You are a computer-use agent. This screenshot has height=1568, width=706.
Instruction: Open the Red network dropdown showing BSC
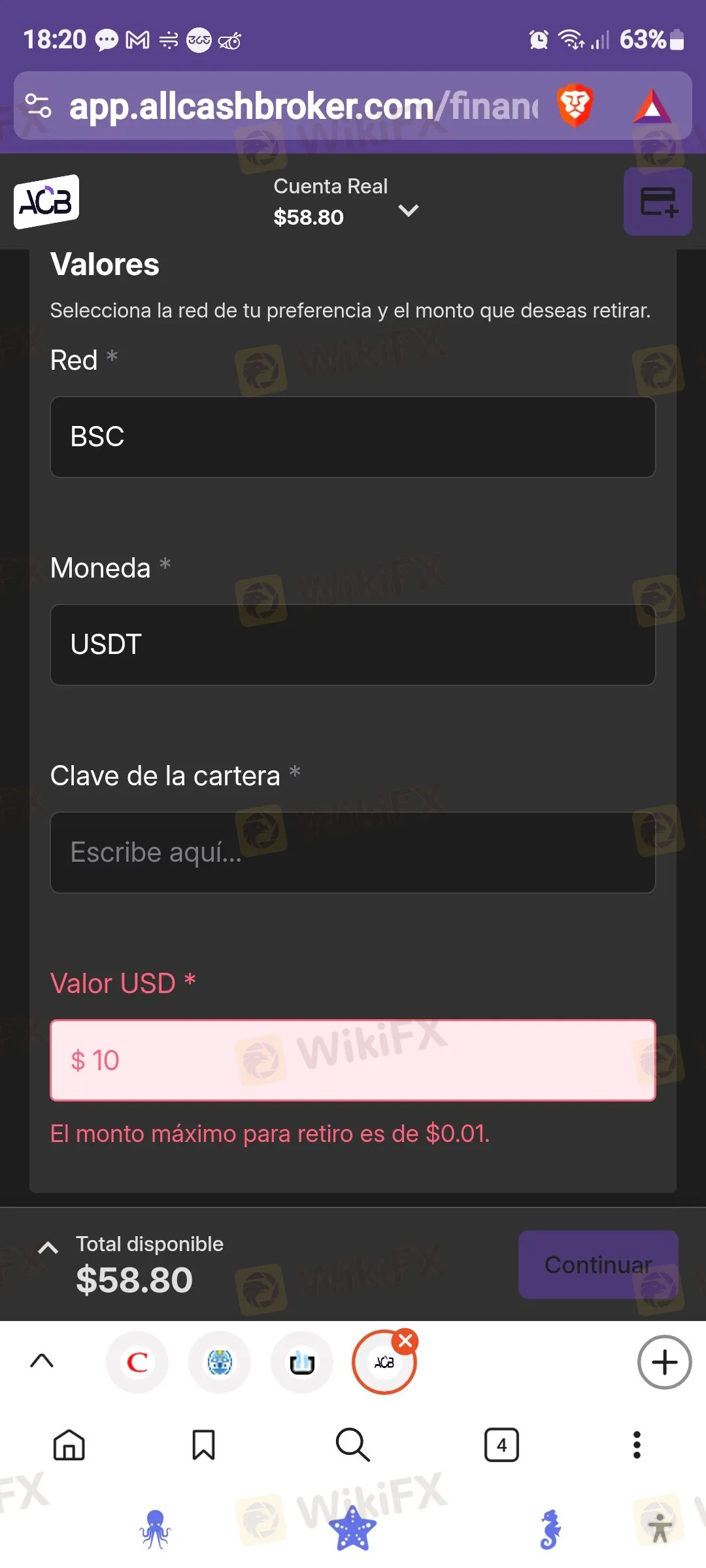click(353, 437)
